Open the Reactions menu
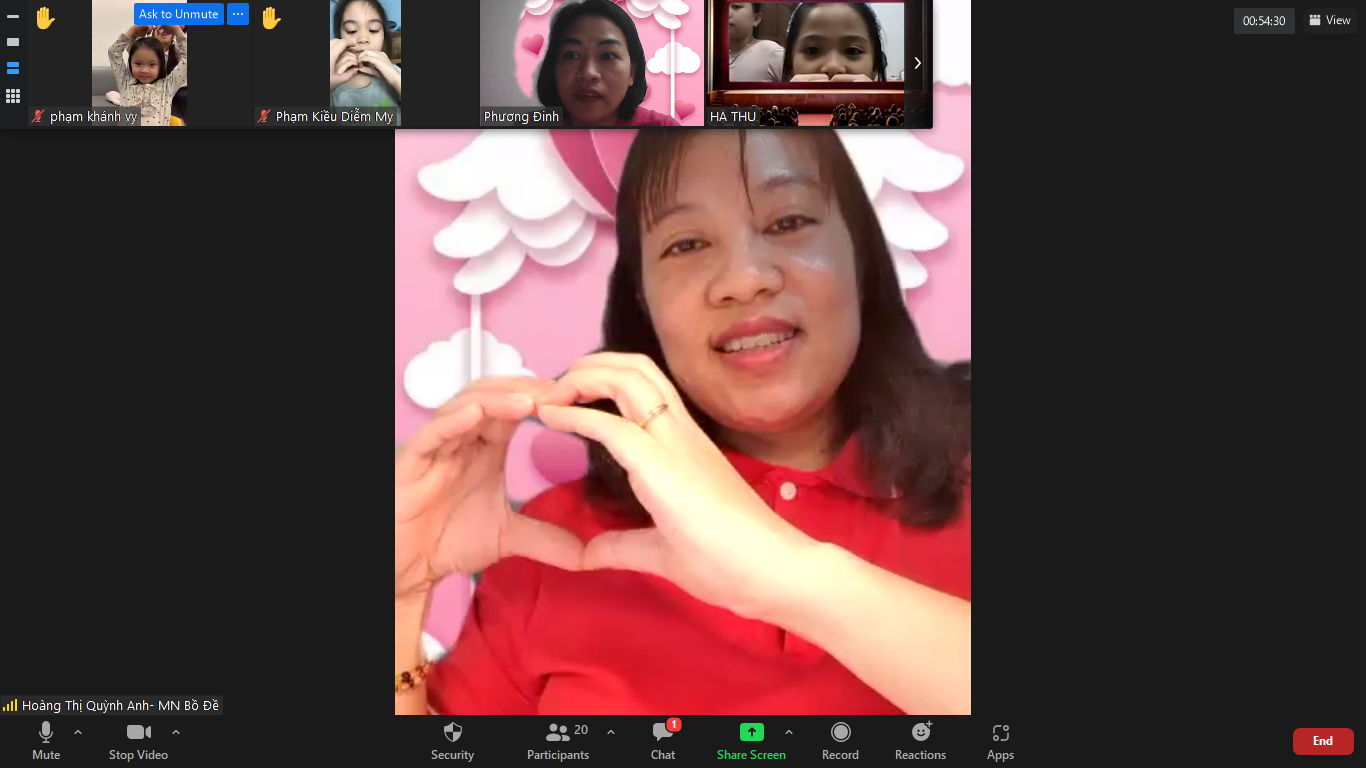The image size is (1366, 768). (x=920, y=740)
